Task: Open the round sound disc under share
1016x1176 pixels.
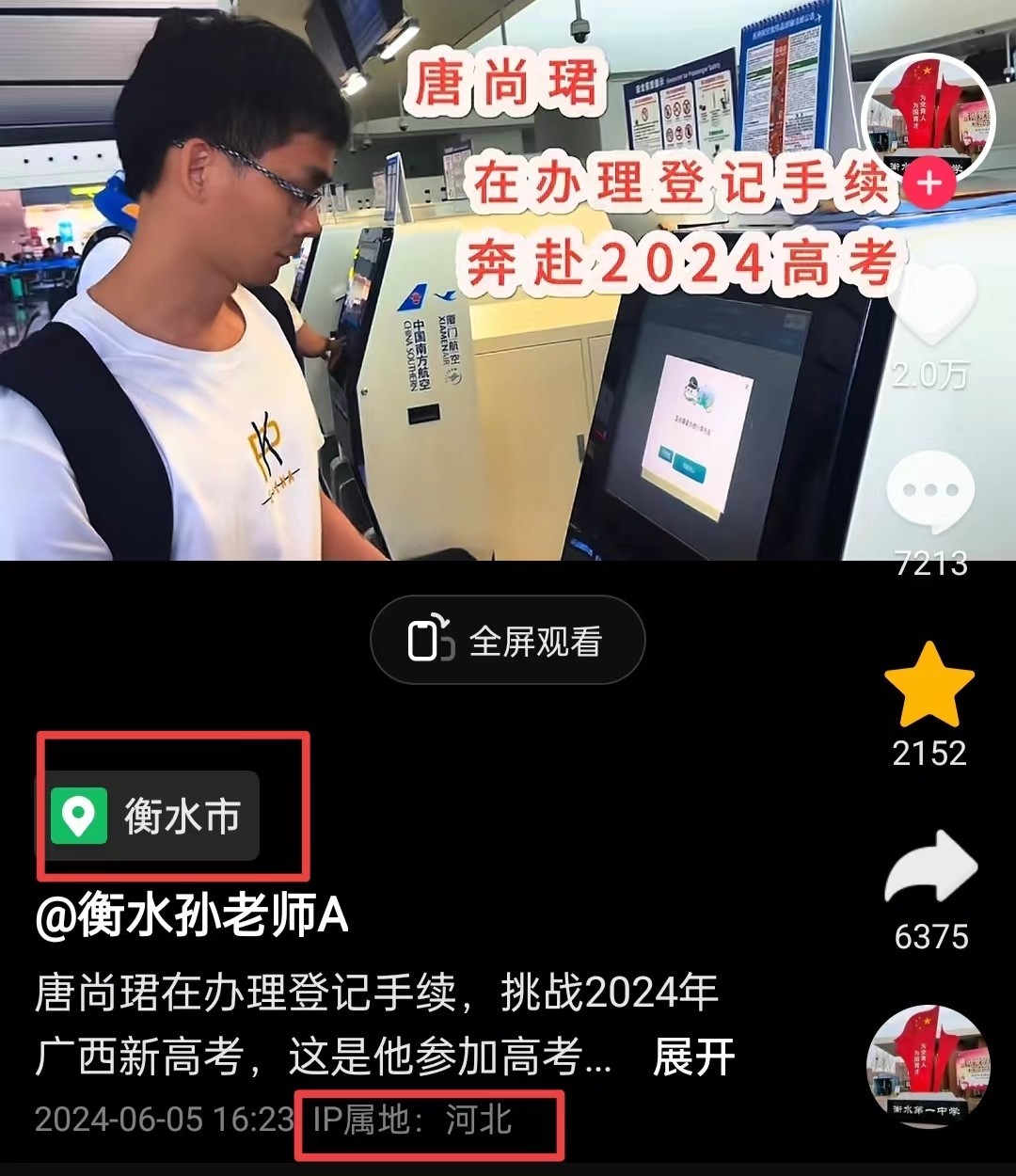Action: (929, 1064)
